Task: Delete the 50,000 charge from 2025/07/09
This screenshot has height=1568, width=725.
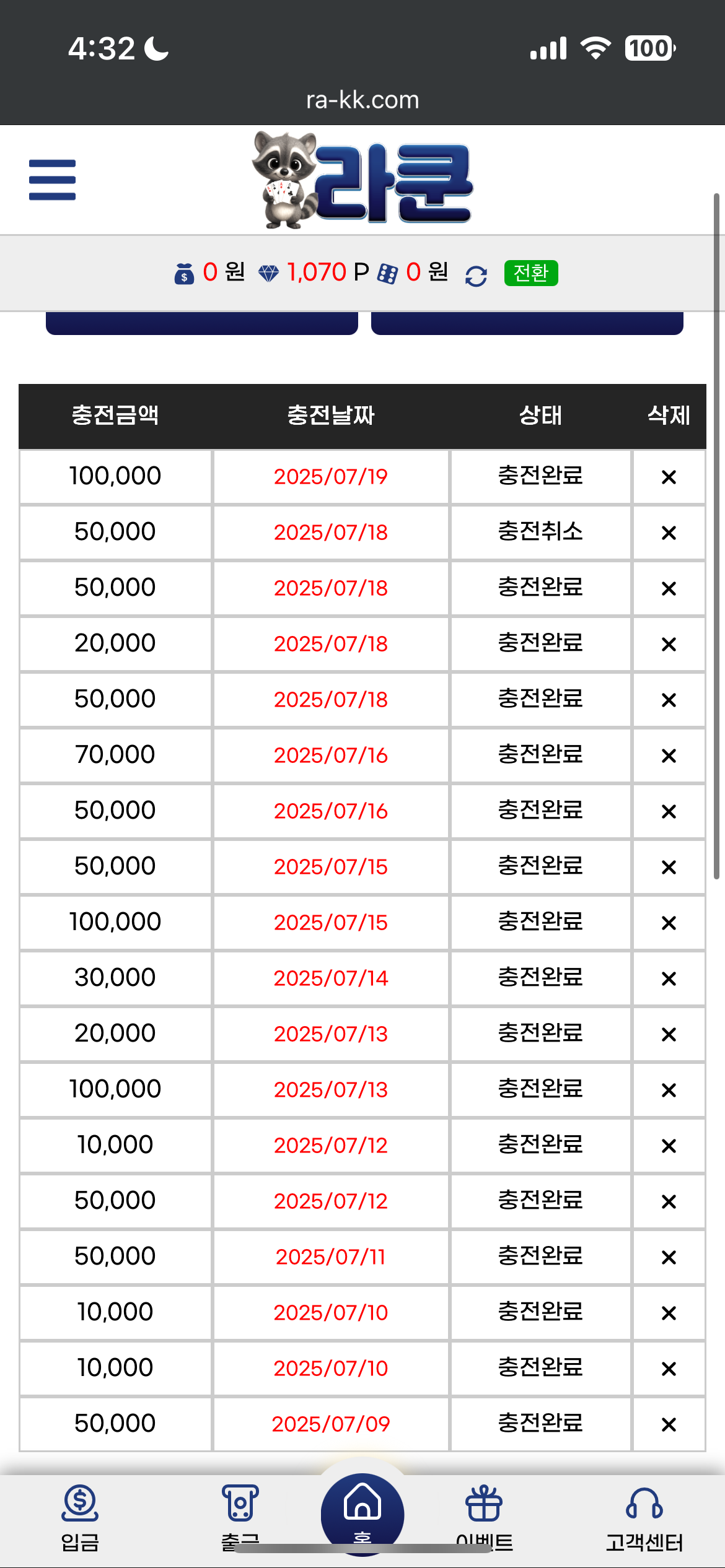Action: 668,1424
